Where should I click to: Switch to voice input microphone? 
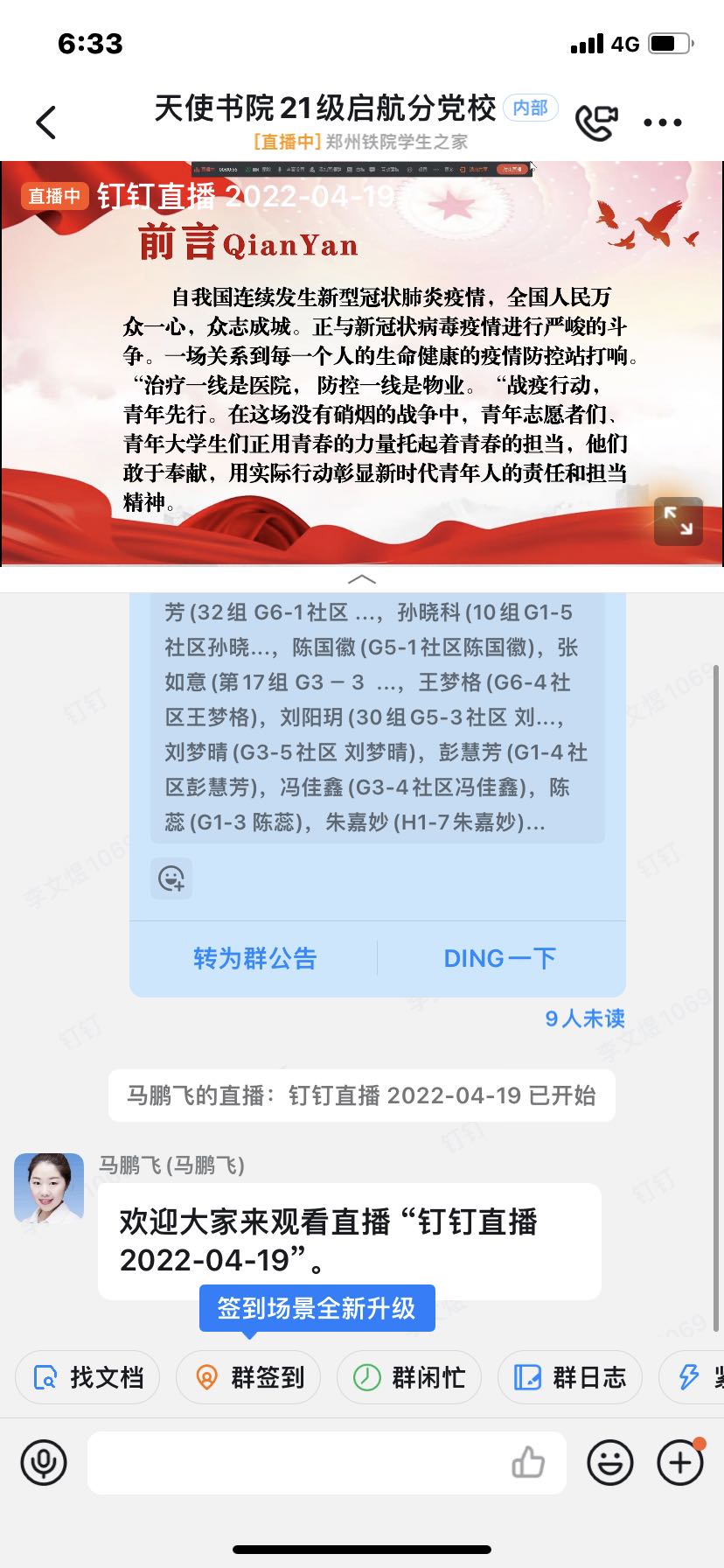point(44,1462)
